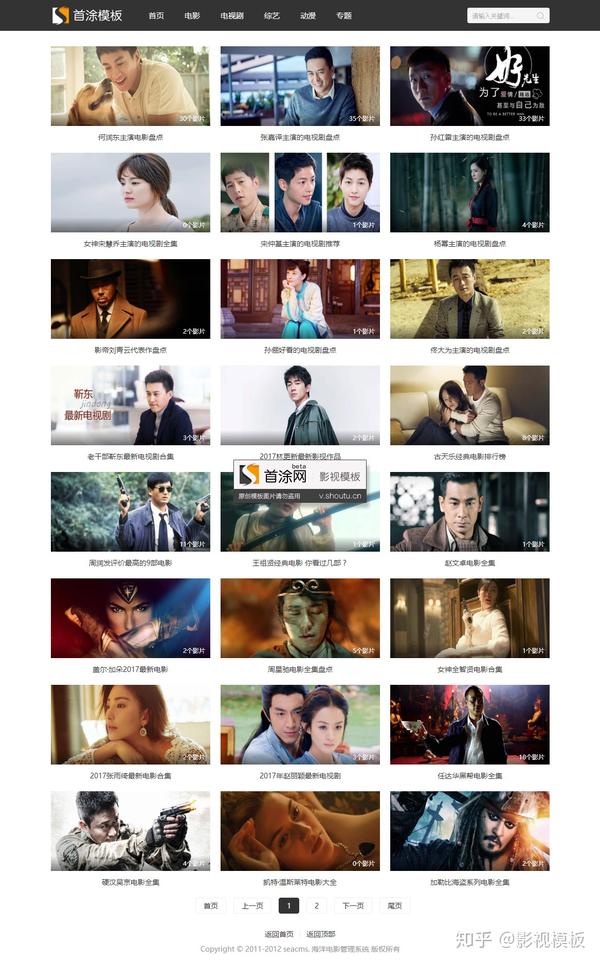Screen dimensions: 600x964
Task: Open 女神宋慧乔主演的电视剧全集 tile
Action: click(x=130, y=192)
